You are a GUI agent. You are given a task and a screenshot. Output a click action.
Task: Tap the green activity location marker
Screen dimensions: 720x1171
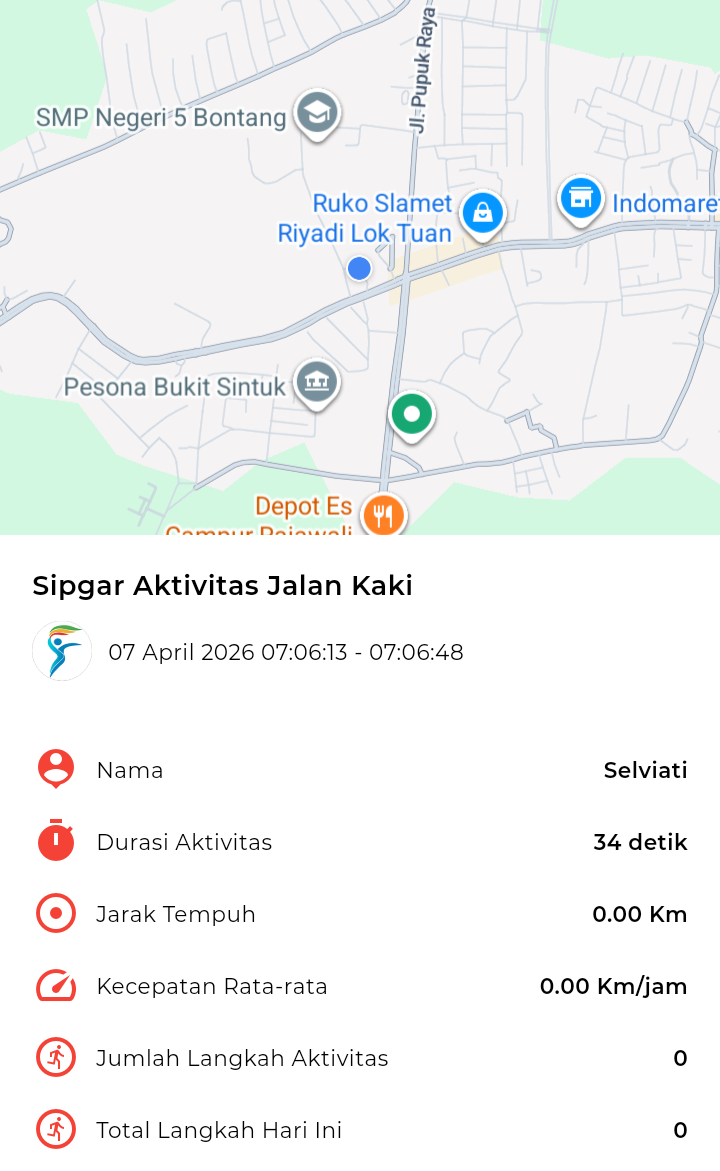pos(411,414)
